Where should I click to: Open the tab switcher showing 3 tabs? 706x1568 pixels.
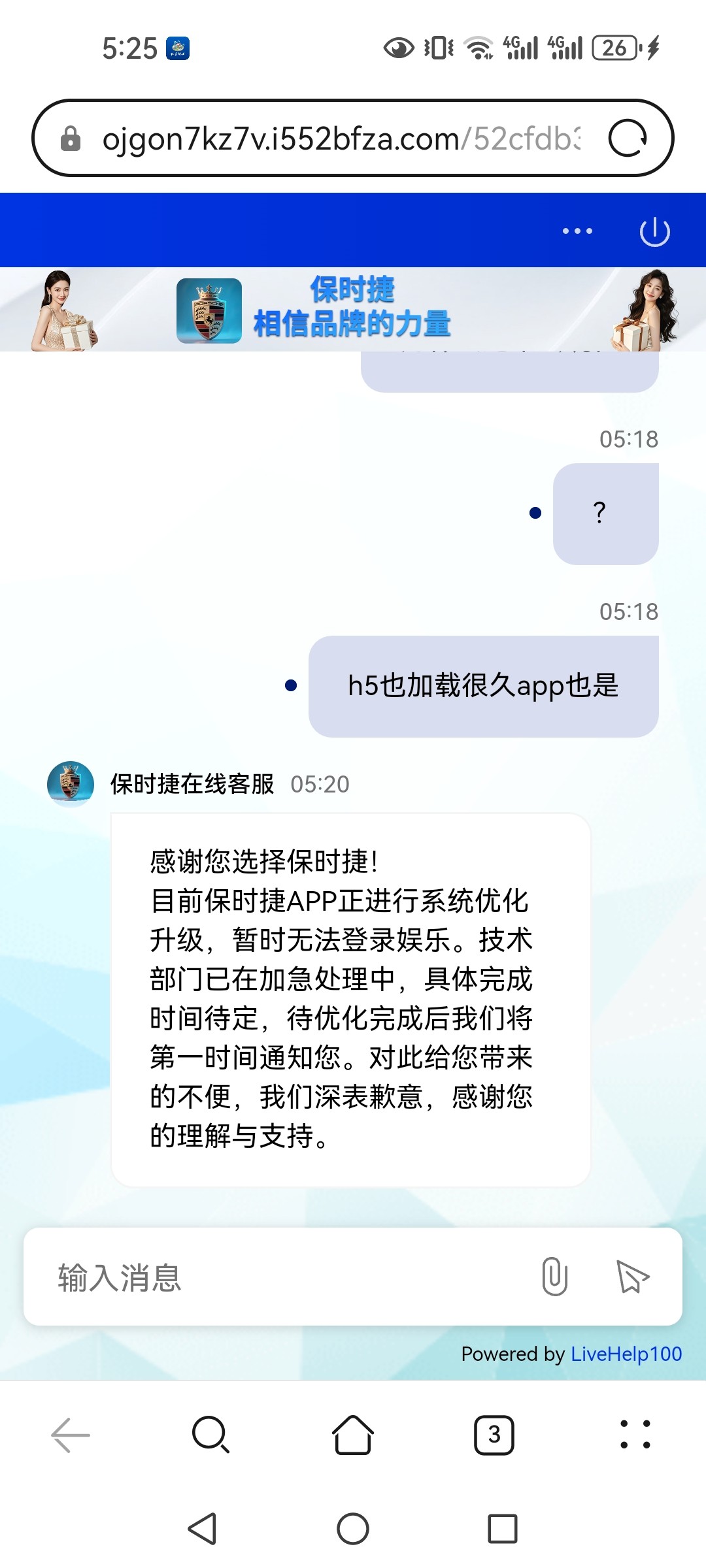coord(494,1435)
